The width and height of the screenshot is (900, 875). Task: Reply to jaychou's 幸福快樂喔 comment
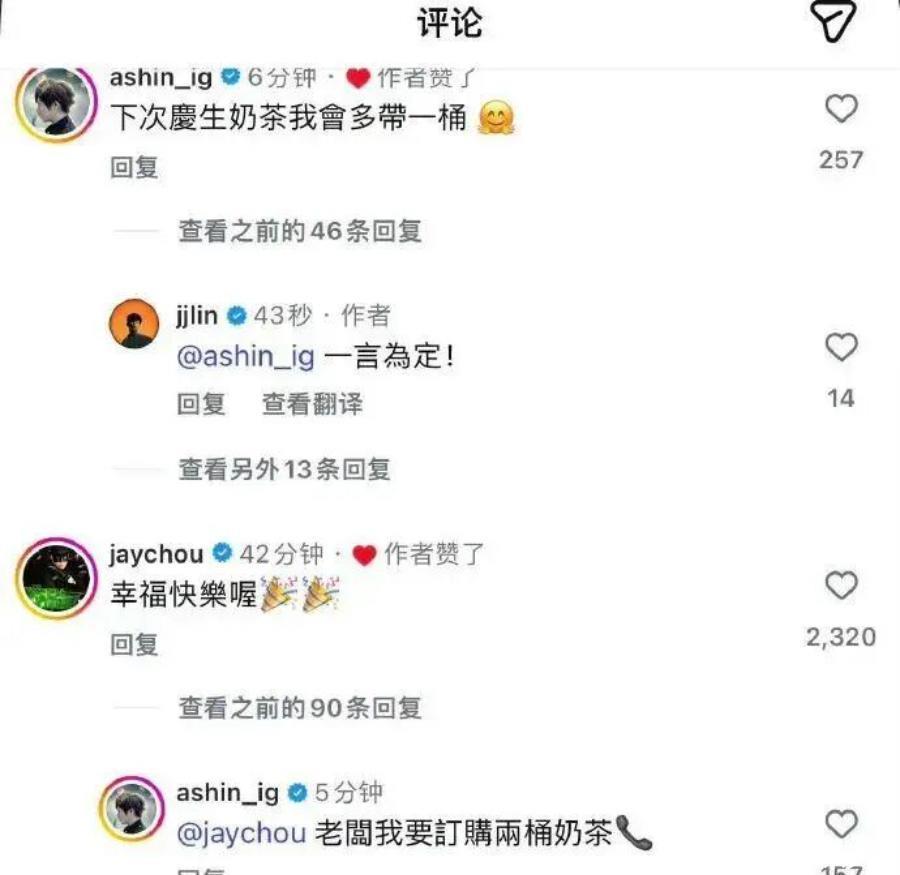pyautogui.click(x=134, y=644)
